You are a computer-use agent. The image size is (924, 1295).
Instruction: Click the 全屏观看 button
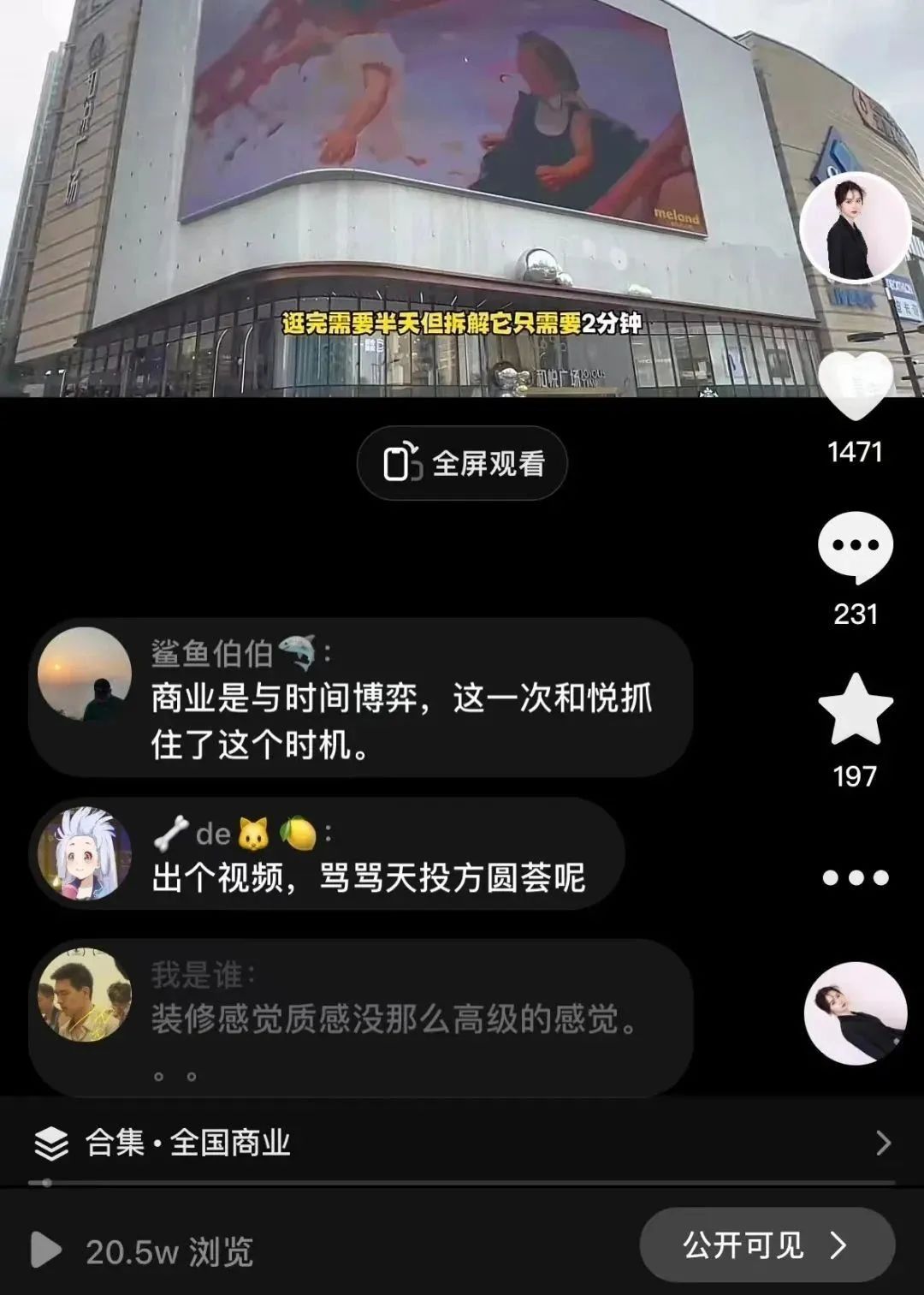pos(461,462)
